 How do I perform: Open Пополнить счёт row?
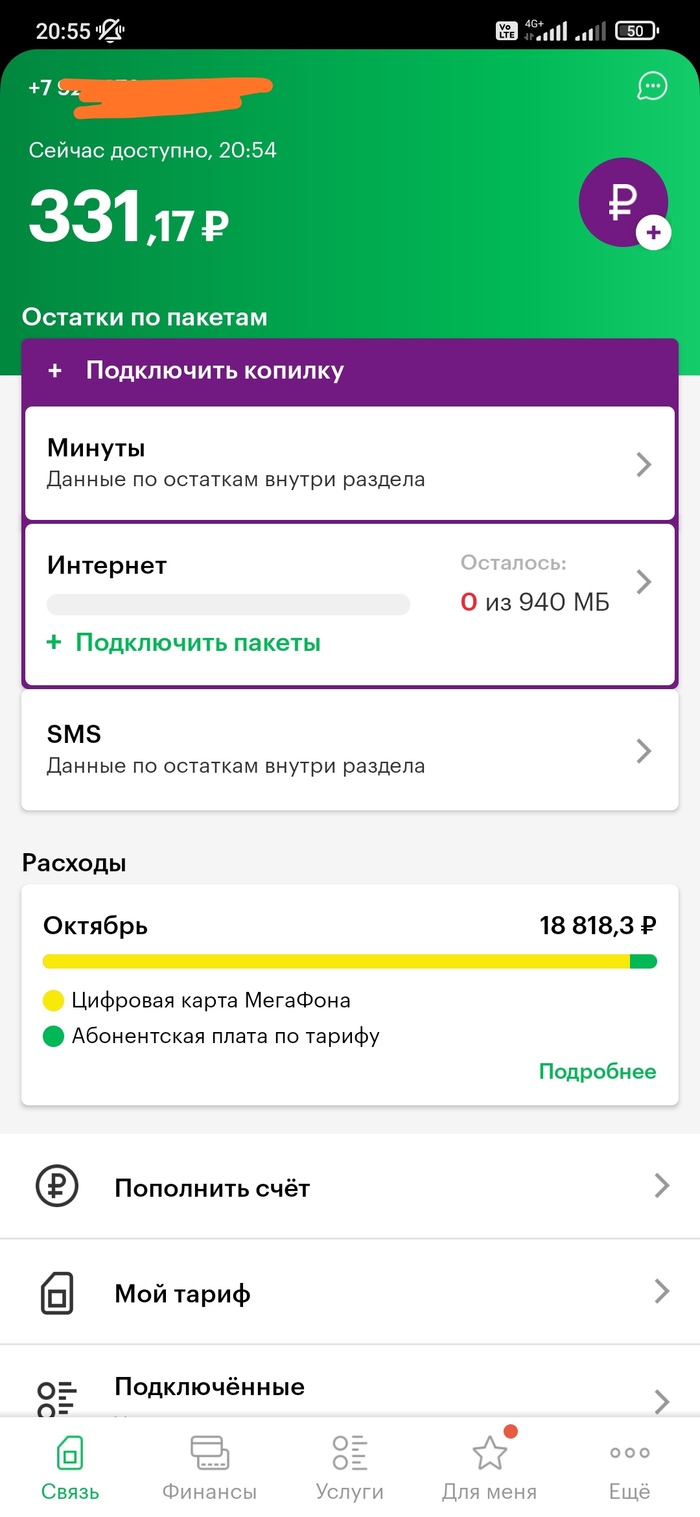(349, 1187)
